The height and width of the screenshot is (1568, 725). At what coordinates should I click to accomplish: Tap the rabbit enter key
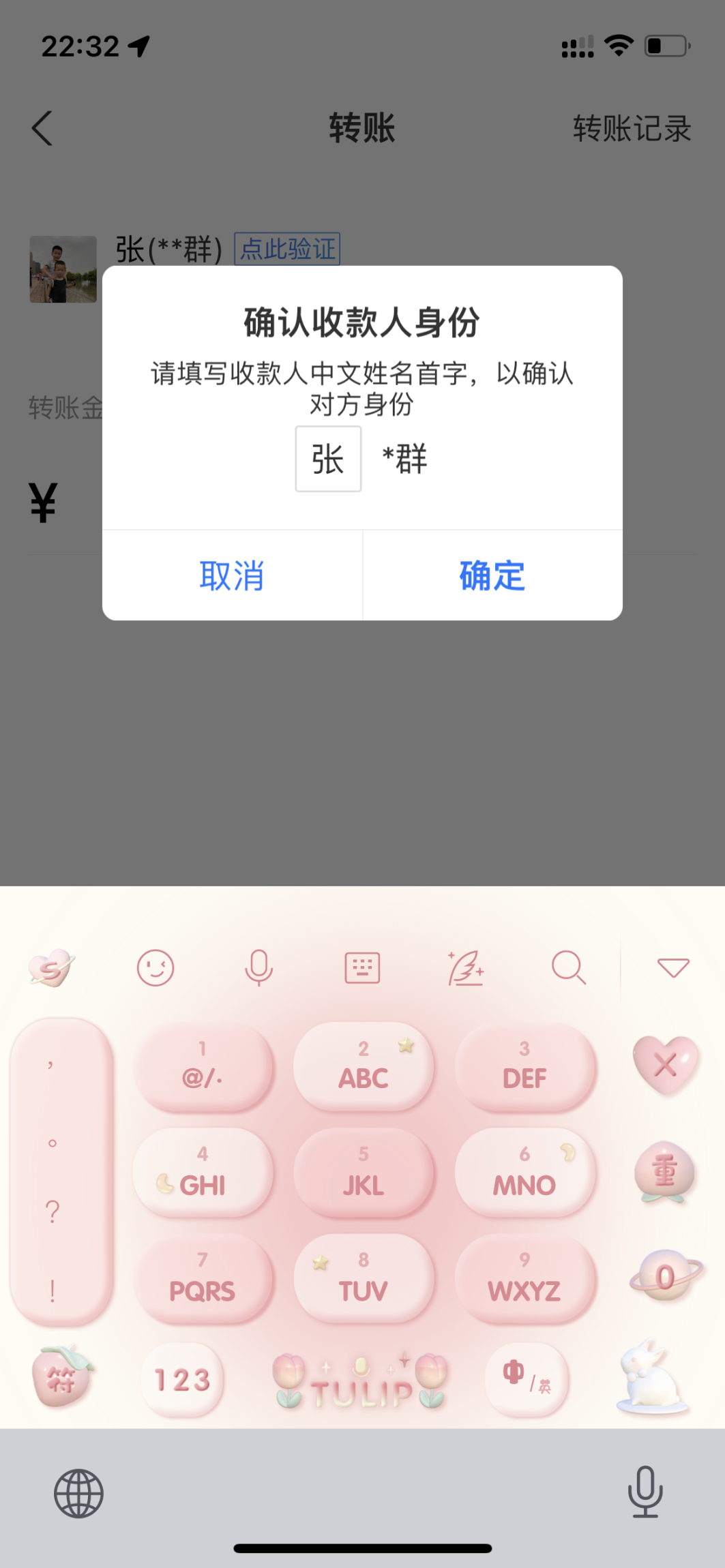pyautogui.click(x=651, y=1378)
